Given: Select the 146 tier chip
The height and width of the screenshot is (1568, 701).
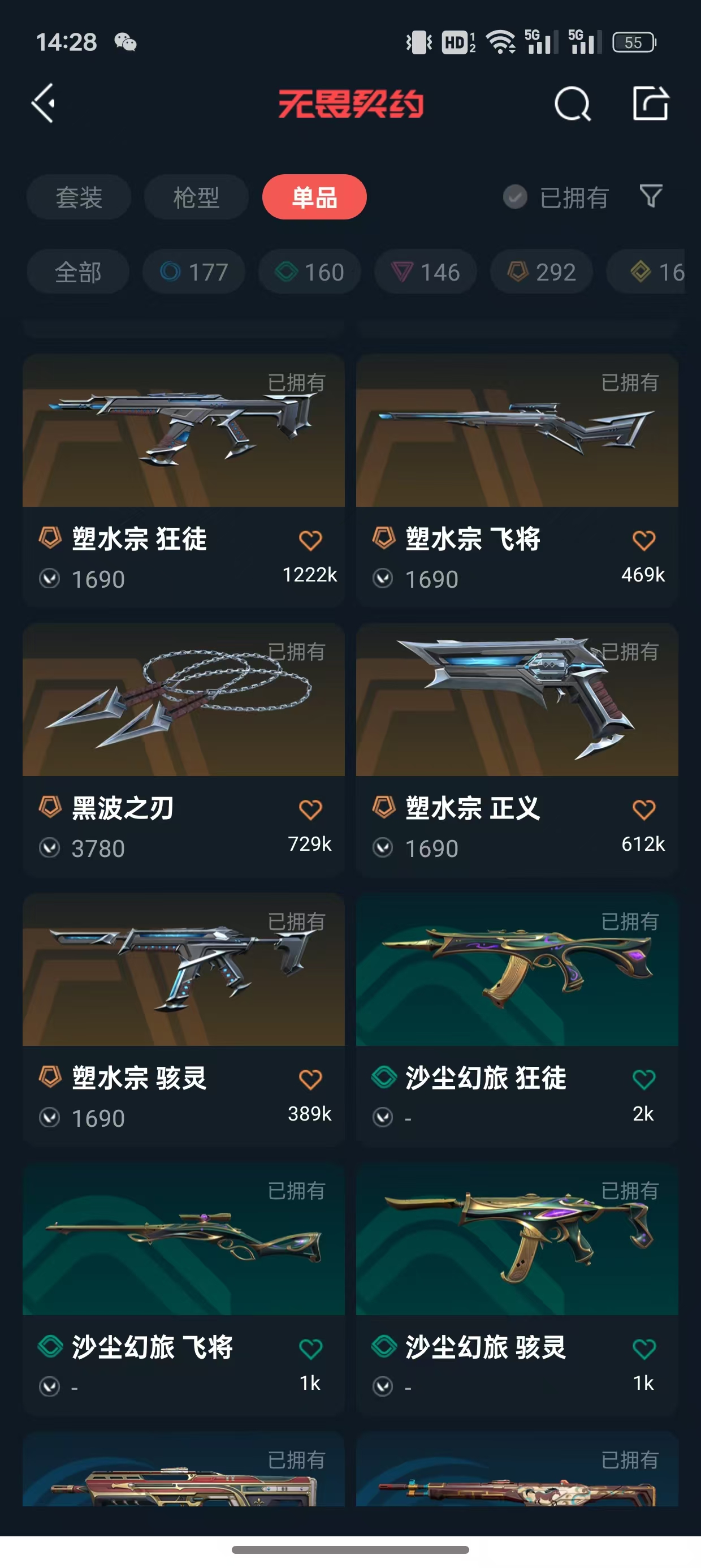Looking at the screenshot, I should (425, 272).
